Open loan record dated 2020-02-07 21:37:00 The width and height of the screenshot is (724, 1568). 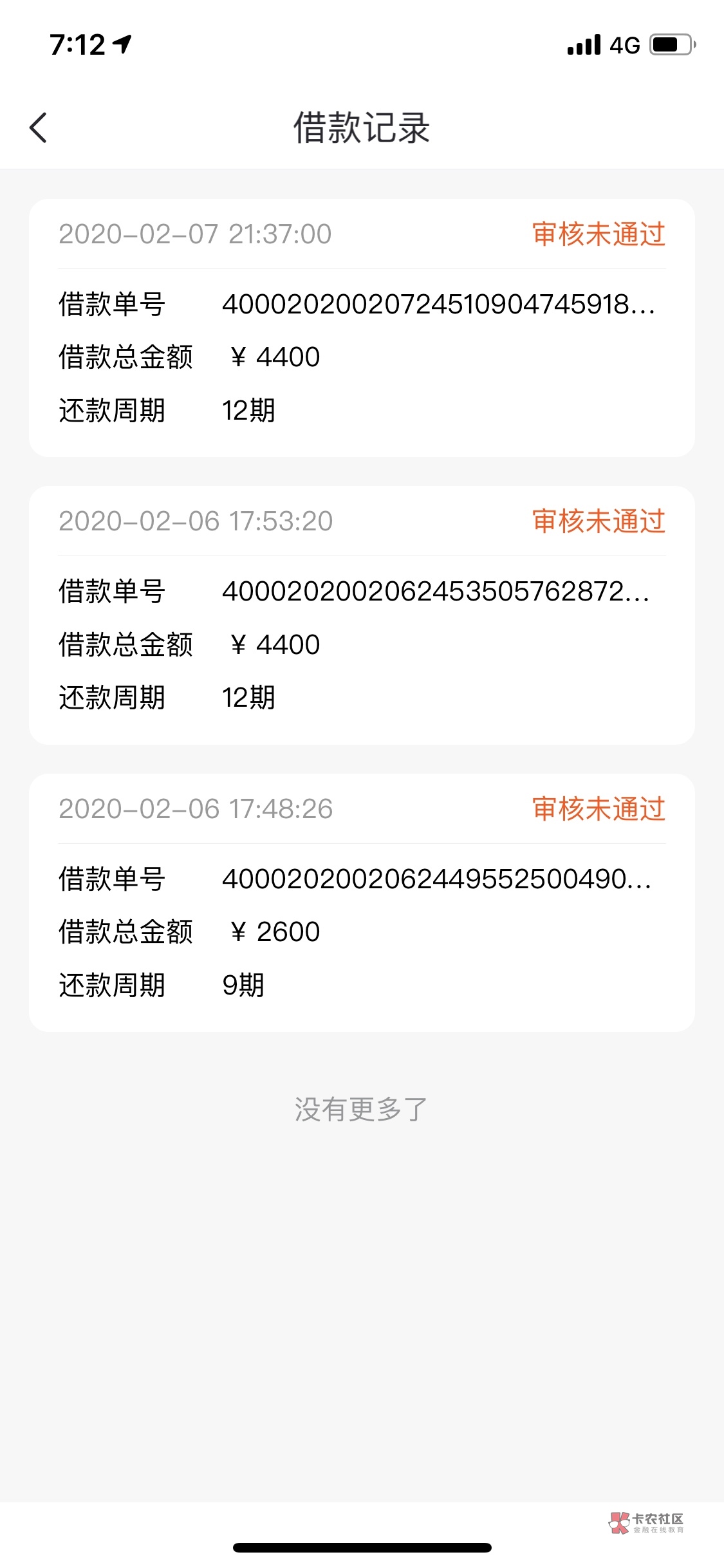[362, 328]
